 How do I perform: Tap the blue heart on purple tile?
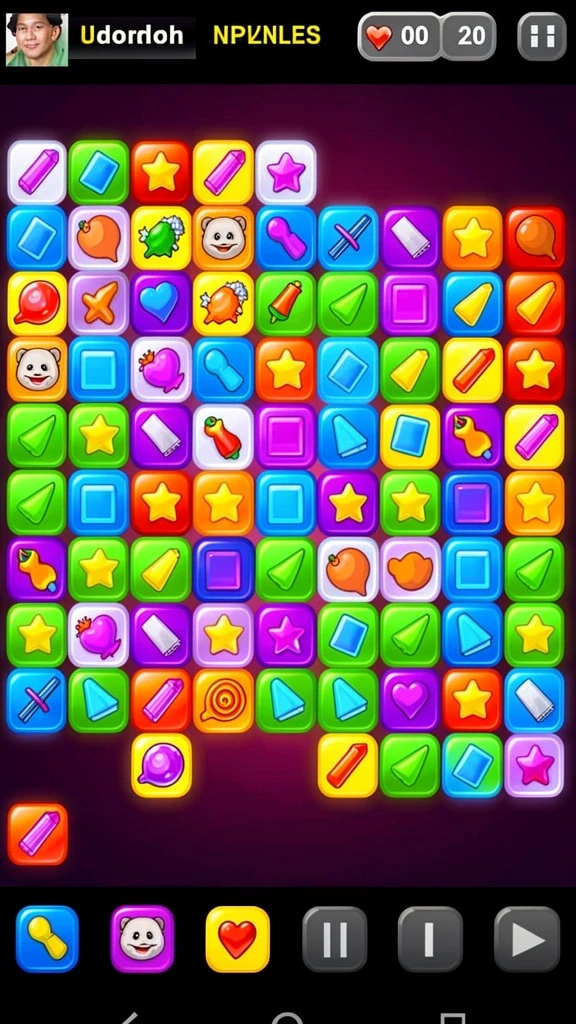[x=161, y=304]
